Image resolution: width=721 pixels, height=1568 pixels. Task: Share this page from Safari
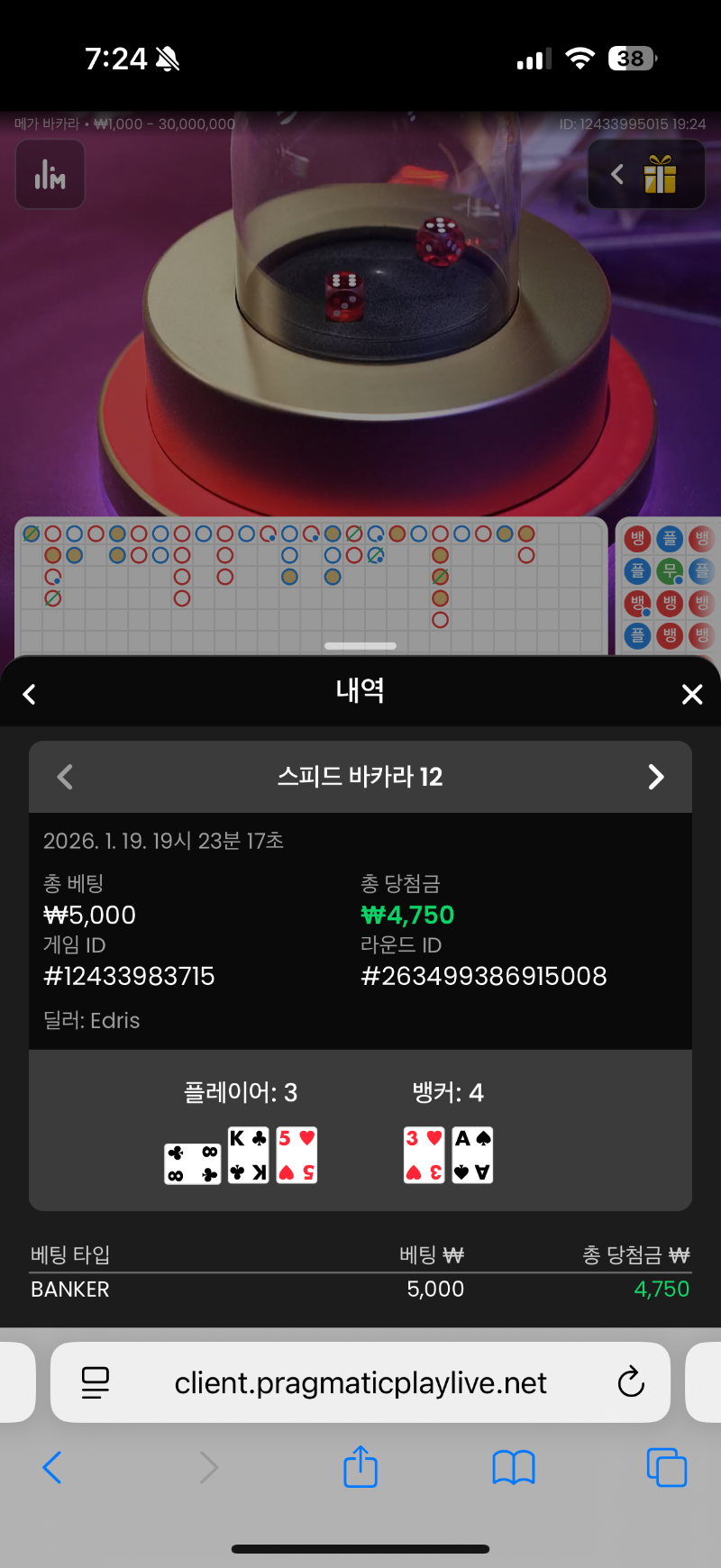click(360, 1466)
